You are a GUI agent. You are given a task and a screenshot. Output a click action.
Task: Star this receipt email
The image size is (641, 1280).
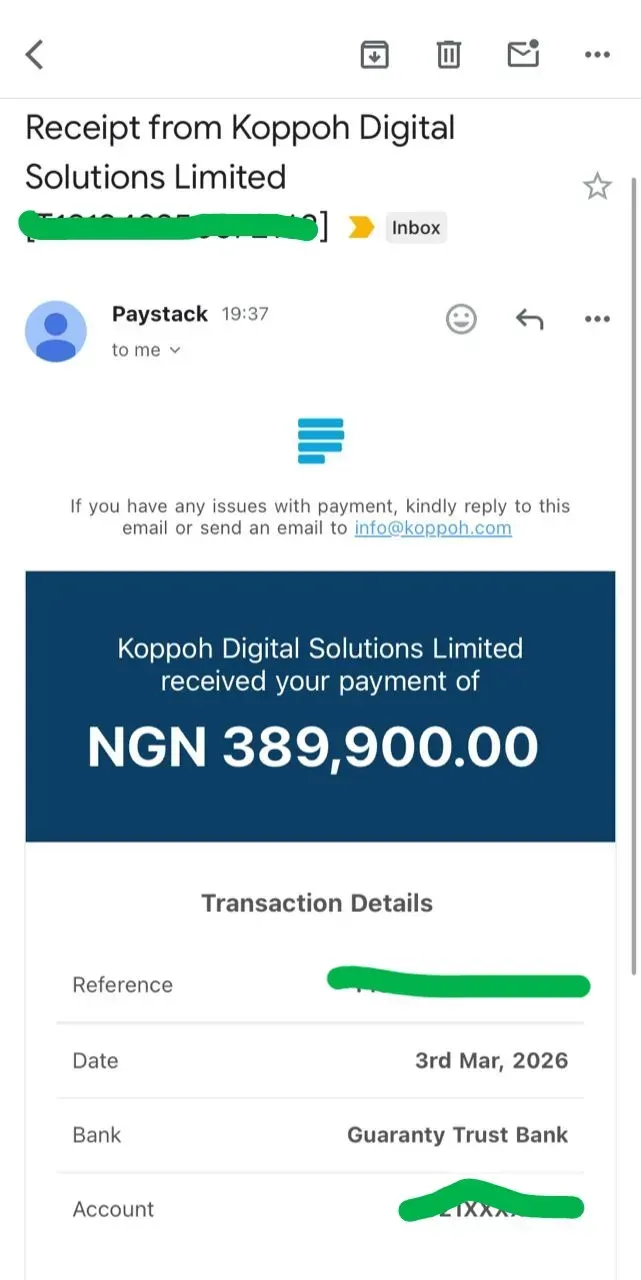coord(597,186)
